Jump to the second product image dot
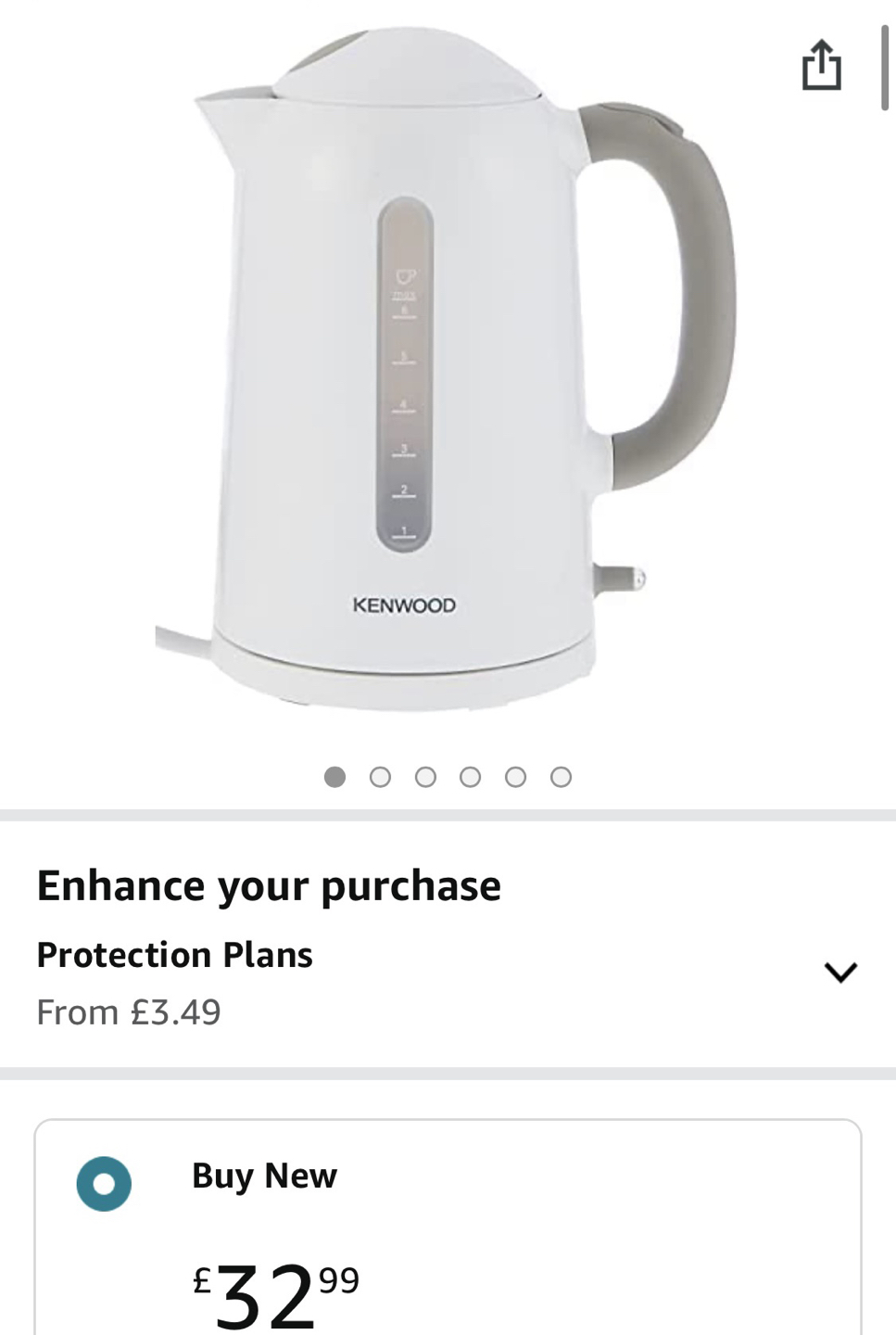This screenshot has width=896, height=1335. pyautogui.click(x=380, y=777)
